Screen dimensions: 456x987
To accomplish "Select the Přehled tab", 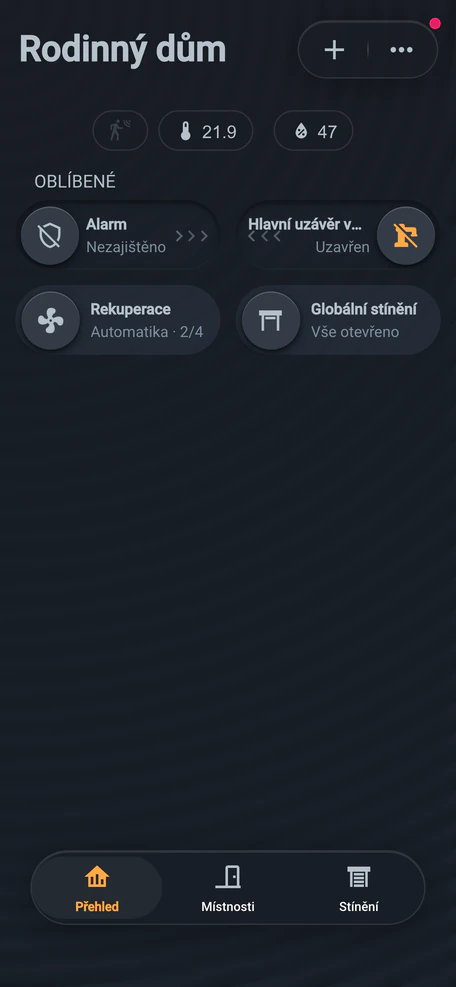I will 97,888.
